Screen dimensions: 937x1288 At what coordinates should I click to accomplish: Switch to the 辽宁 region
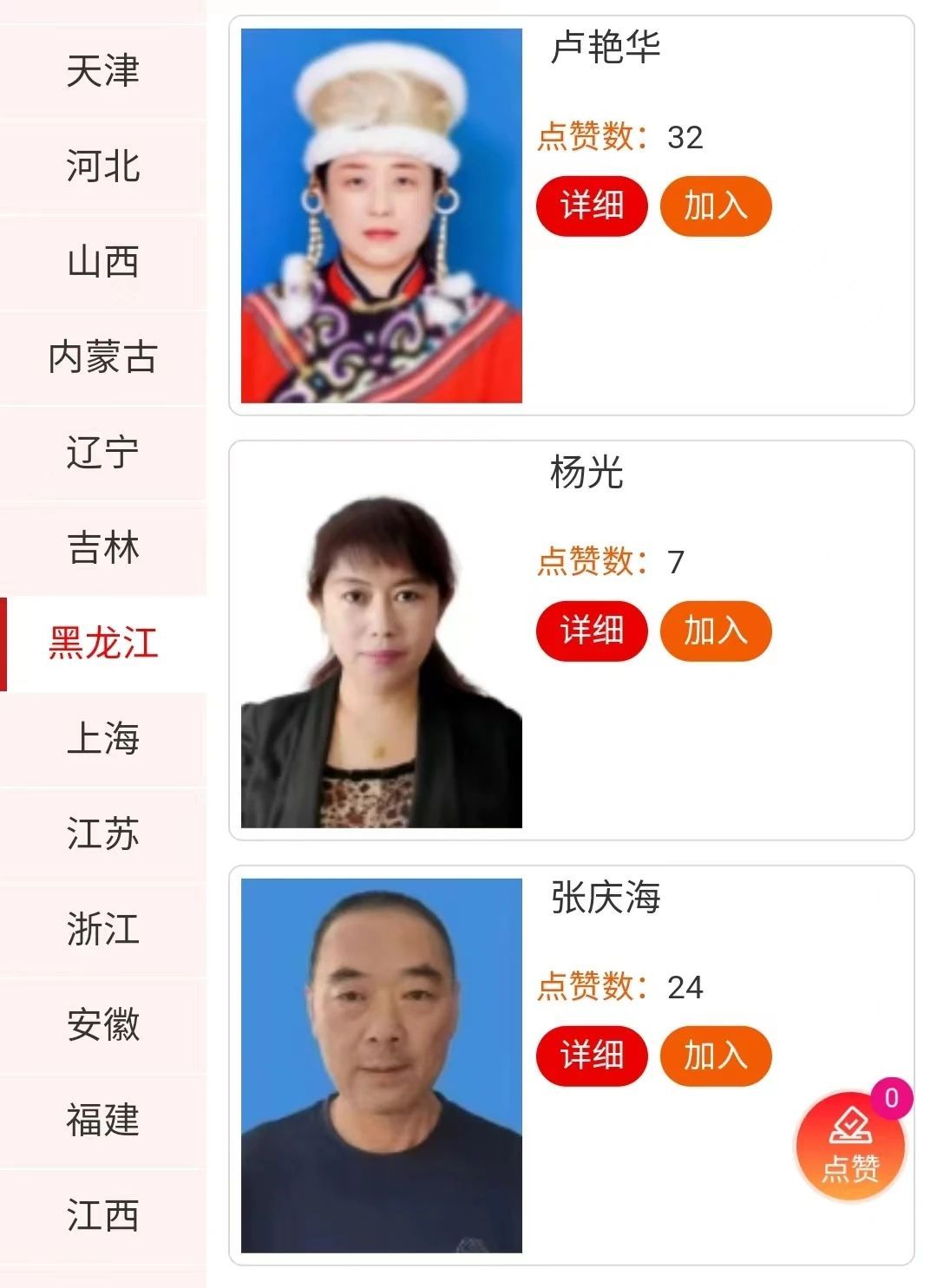102,453
